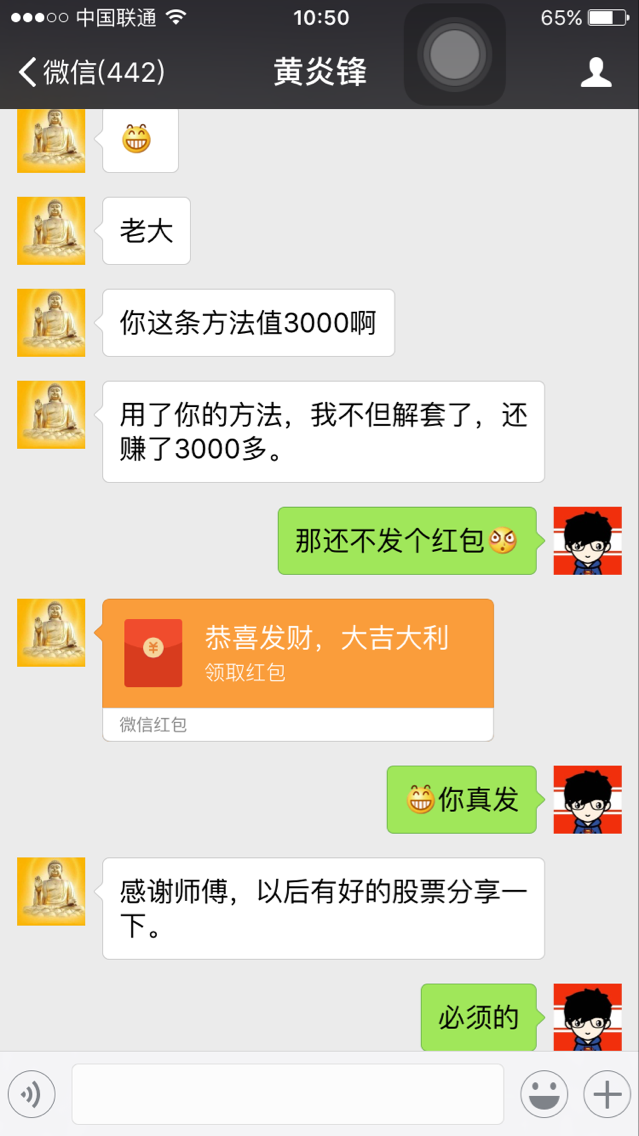
Task: Focus the message text field
Action: [287, 1095]
